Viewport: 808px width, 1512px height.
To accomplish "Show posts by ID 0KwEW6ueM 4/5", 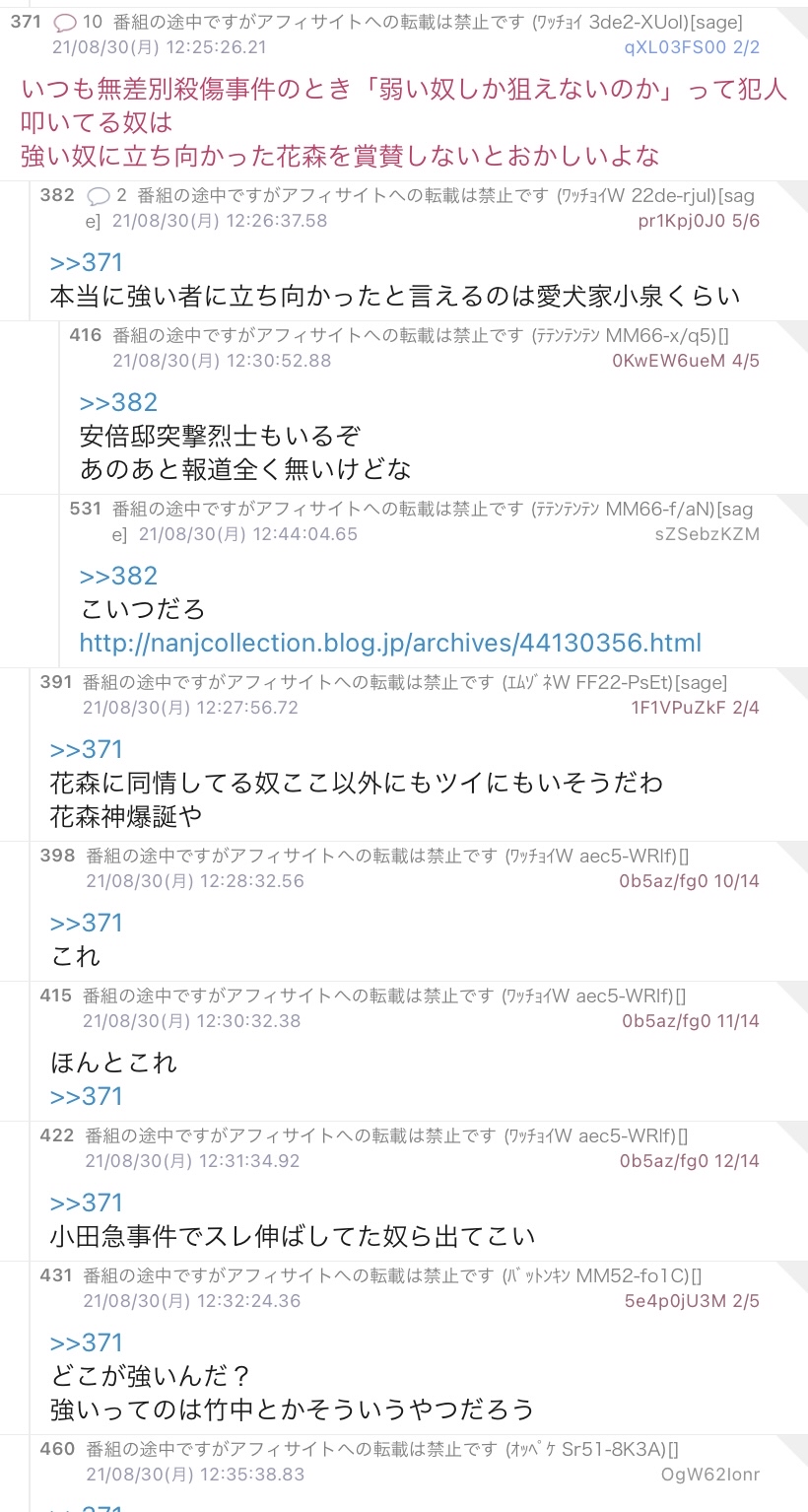I will (686, 361).
